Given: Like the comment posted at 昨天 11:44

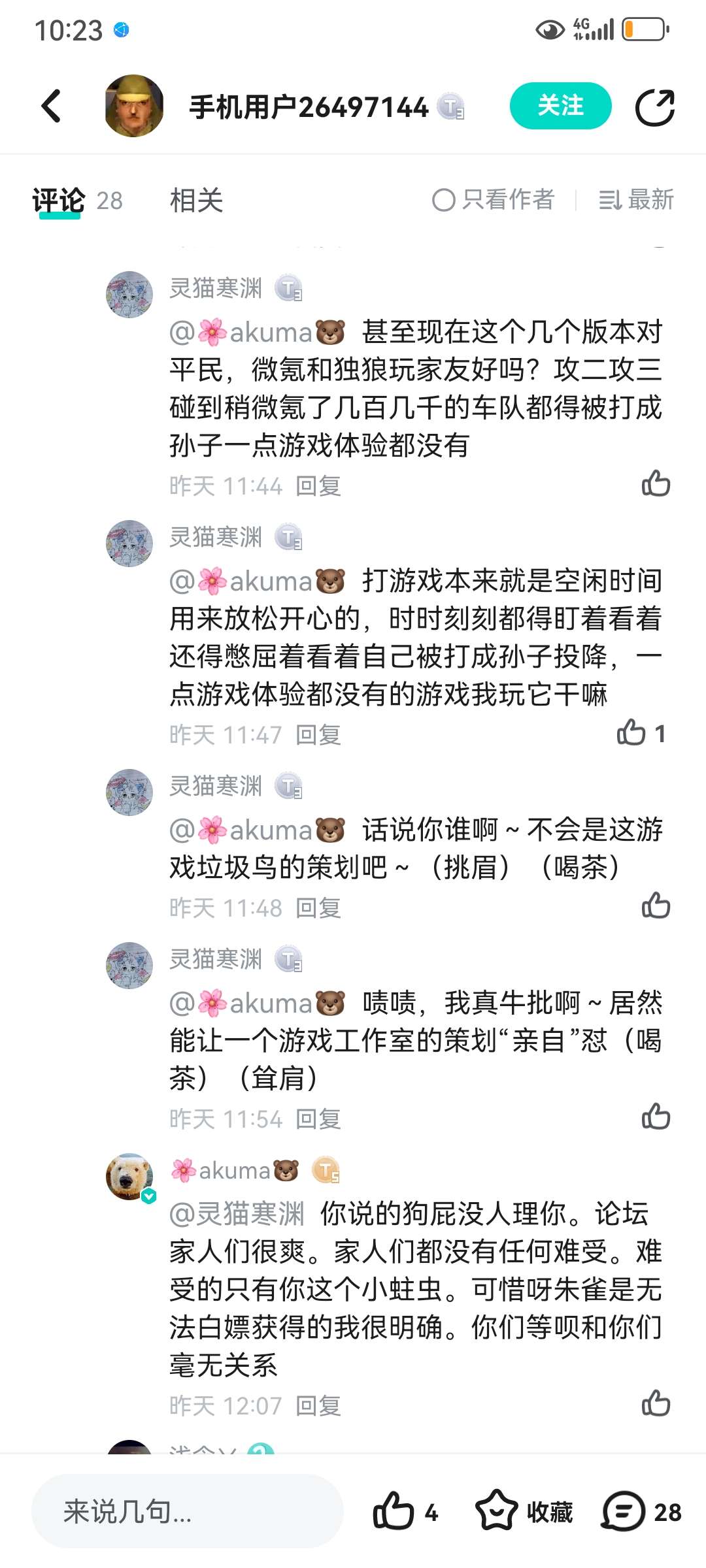Looking at the screenshot, I should [x=656, y=484].
